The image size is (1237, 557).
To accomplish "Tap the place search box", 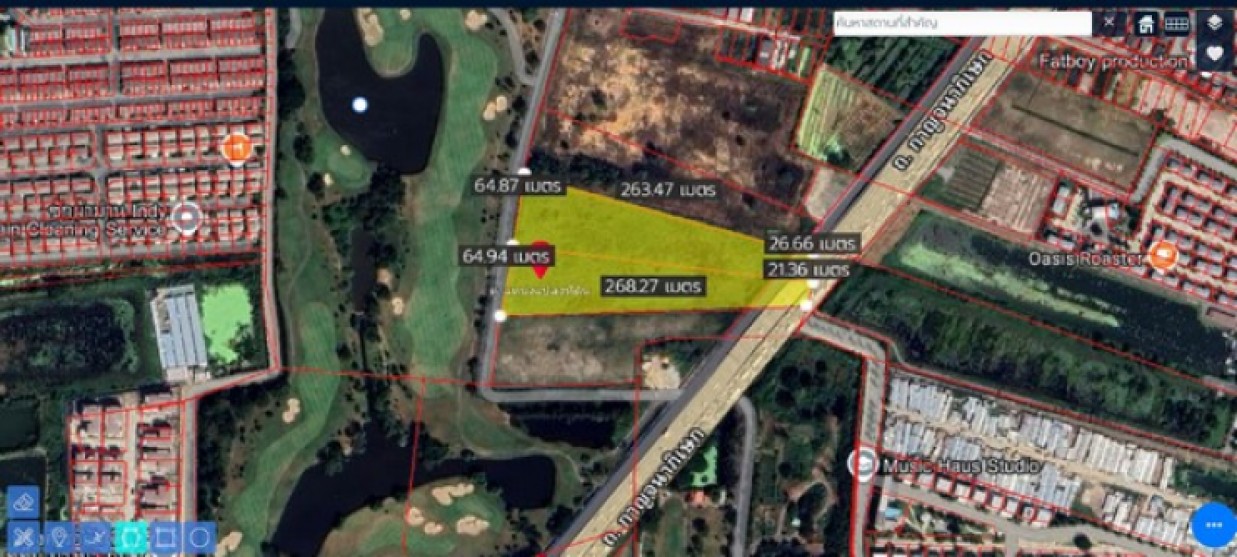I will point(960,23).
